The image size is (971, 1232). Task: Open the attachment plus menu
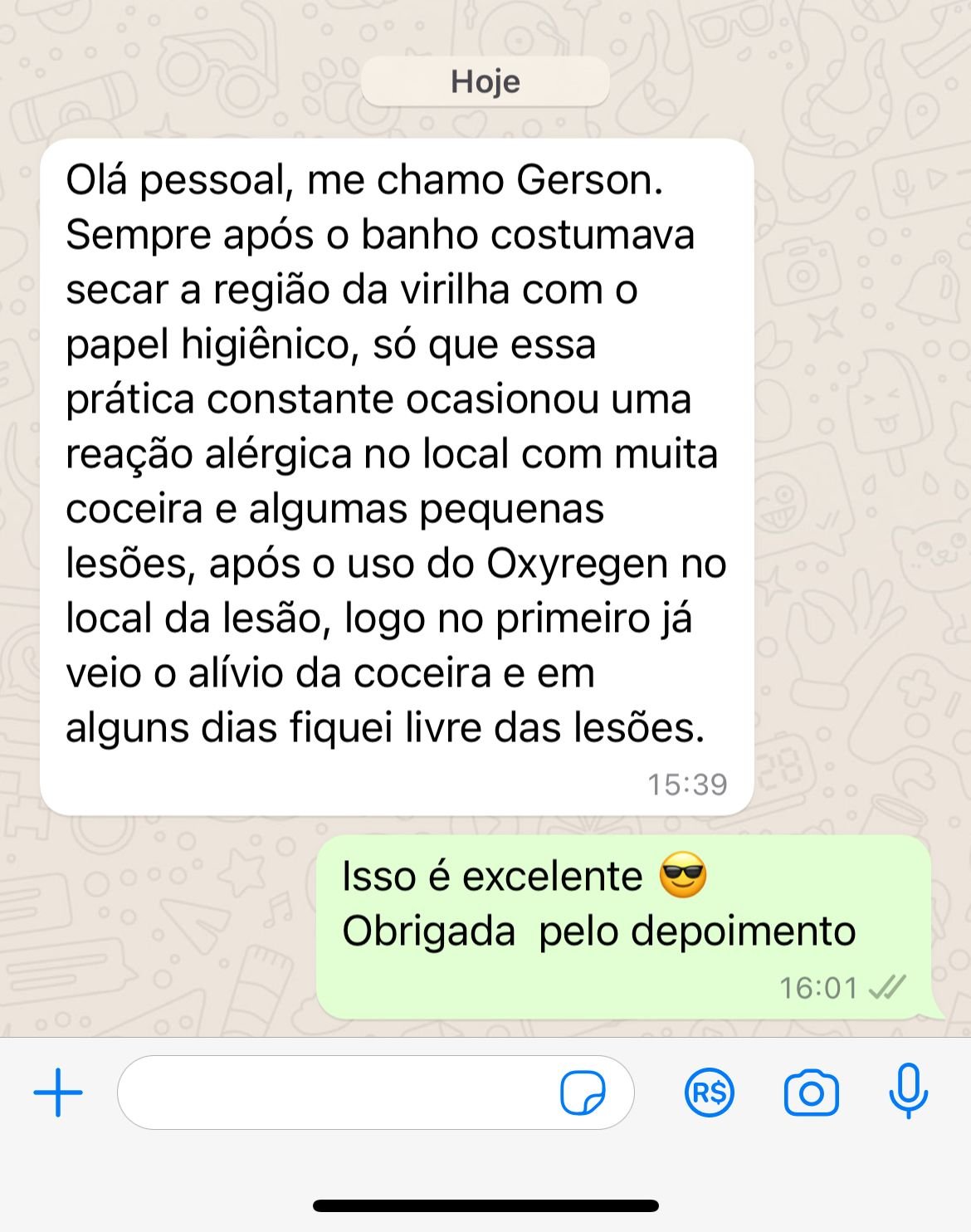(58, 1093)
